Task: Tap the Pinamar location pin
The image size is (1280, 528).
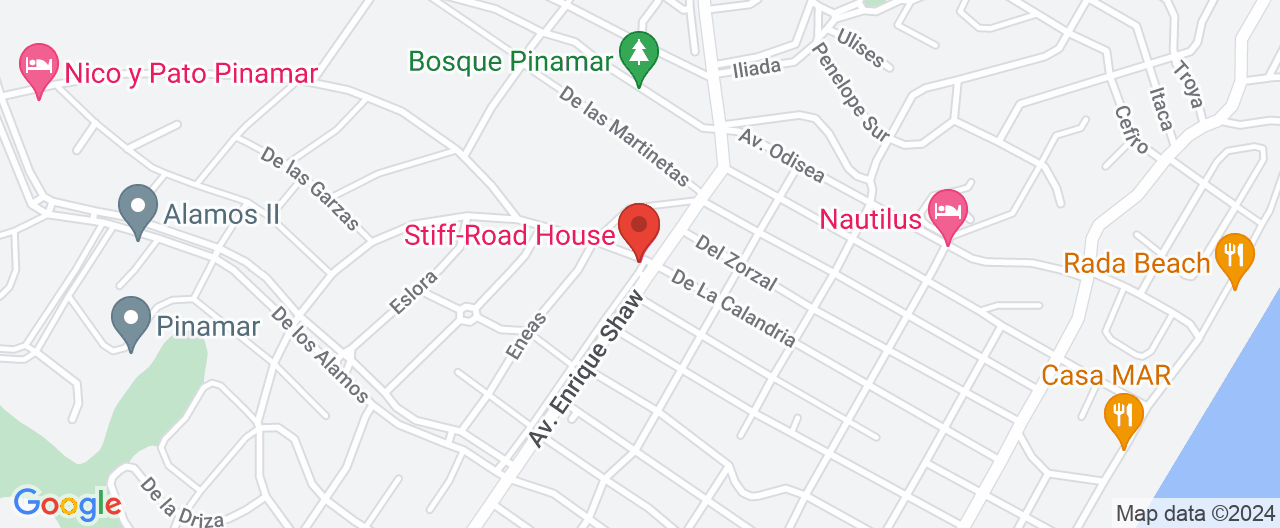Action: (131, 320)
